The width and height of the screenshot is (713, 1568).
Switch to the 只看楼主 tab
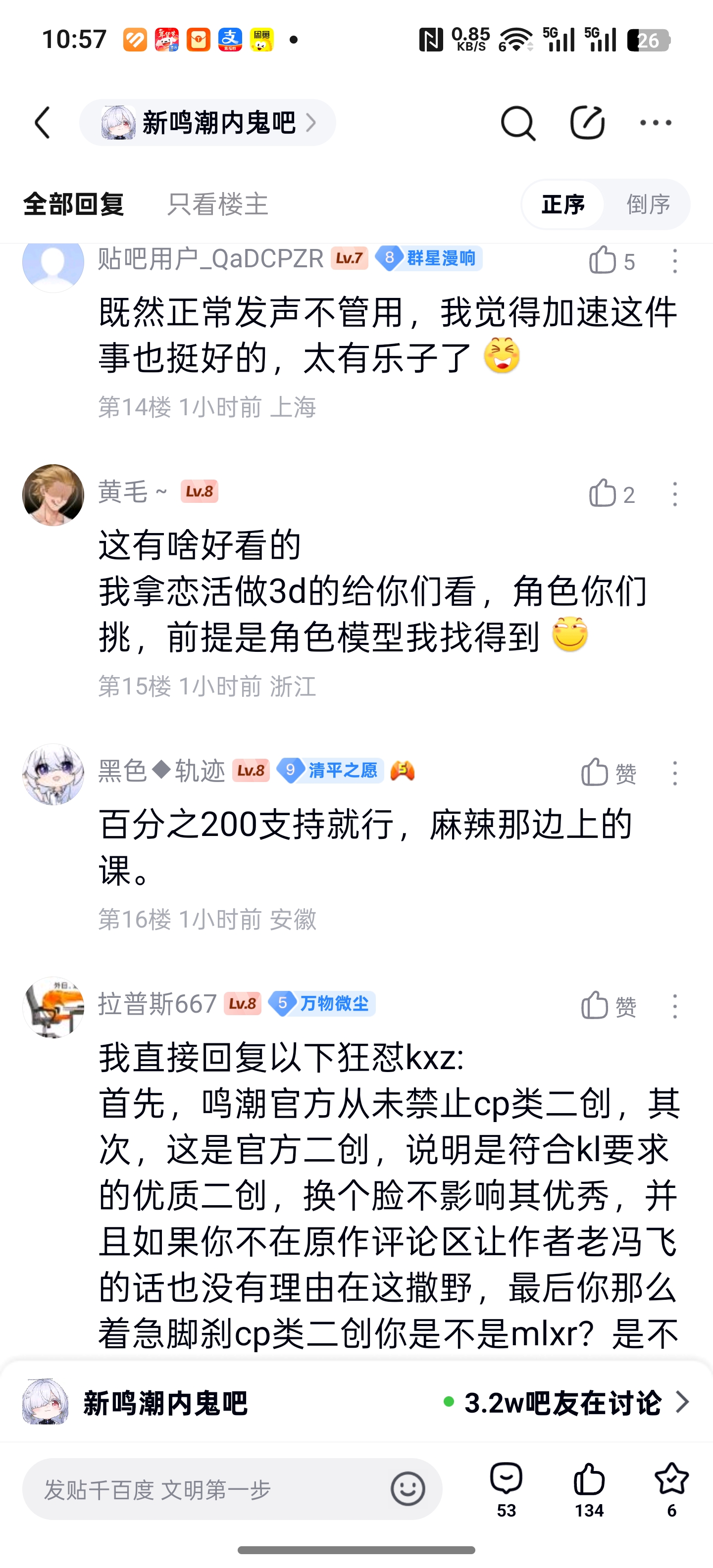(x=217, y=204)
